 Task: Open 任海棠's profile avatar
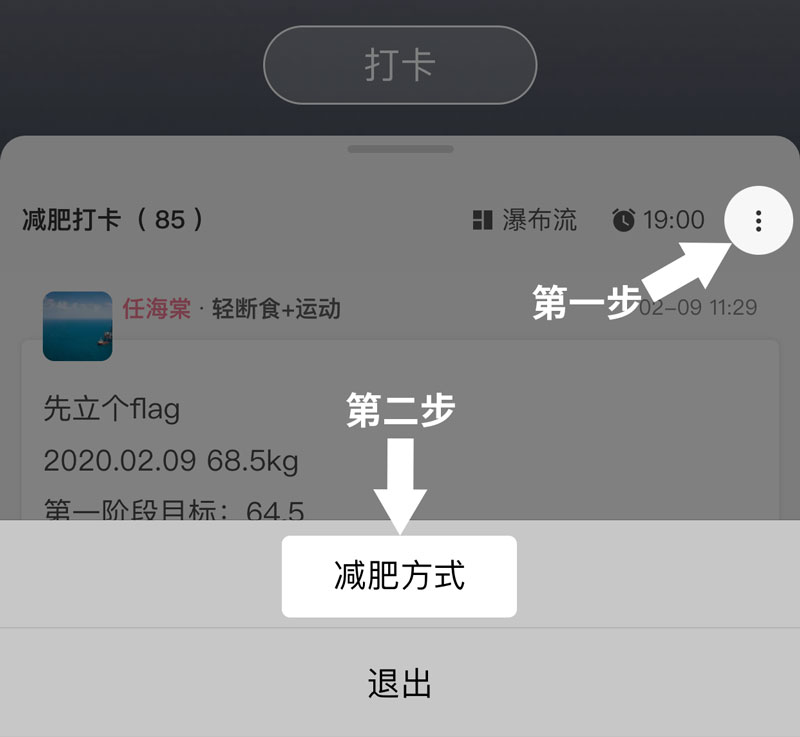coord(77,326)
